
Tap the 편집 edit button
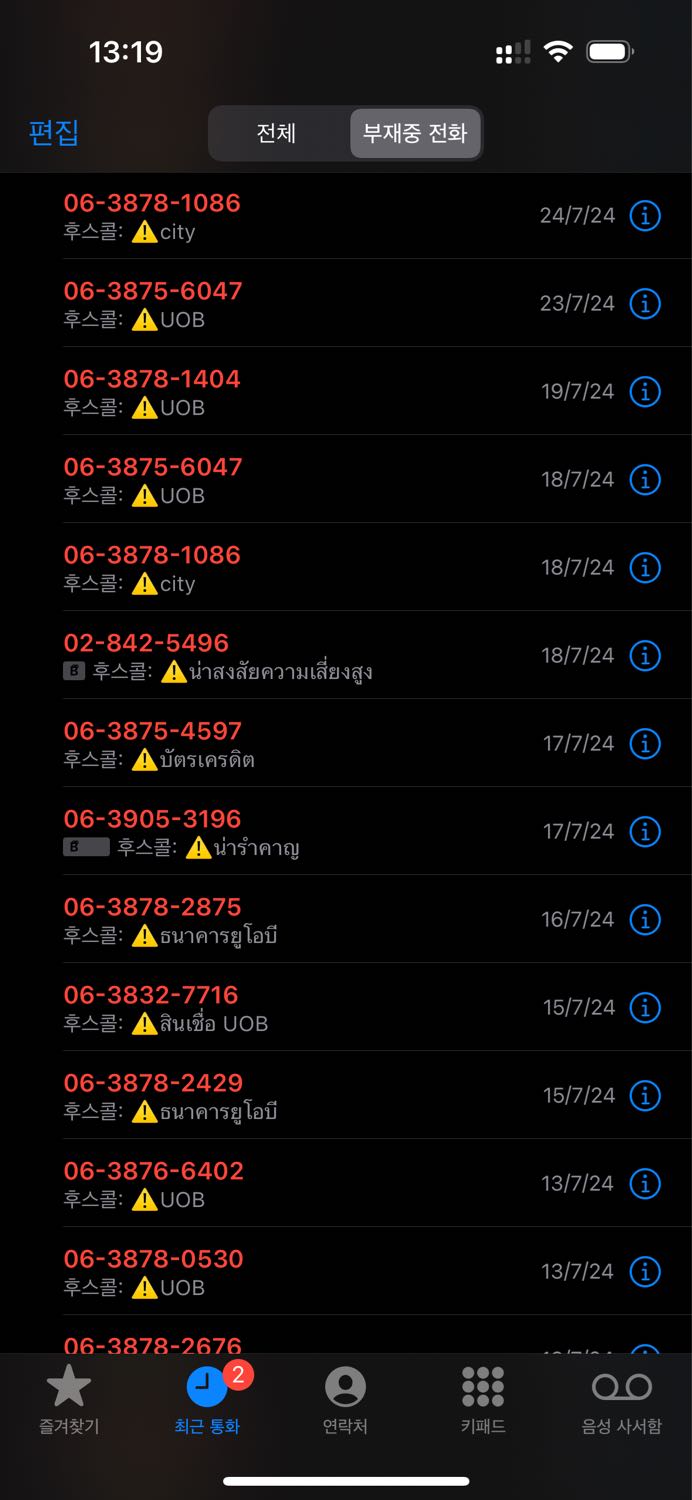(x=54, y=133)
